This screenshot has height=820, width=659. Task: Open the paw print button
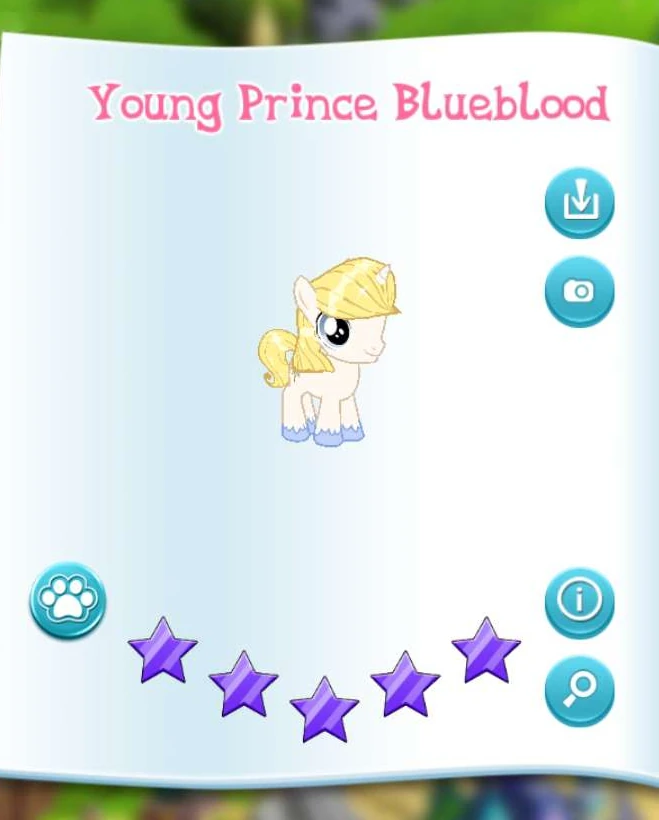67,600
